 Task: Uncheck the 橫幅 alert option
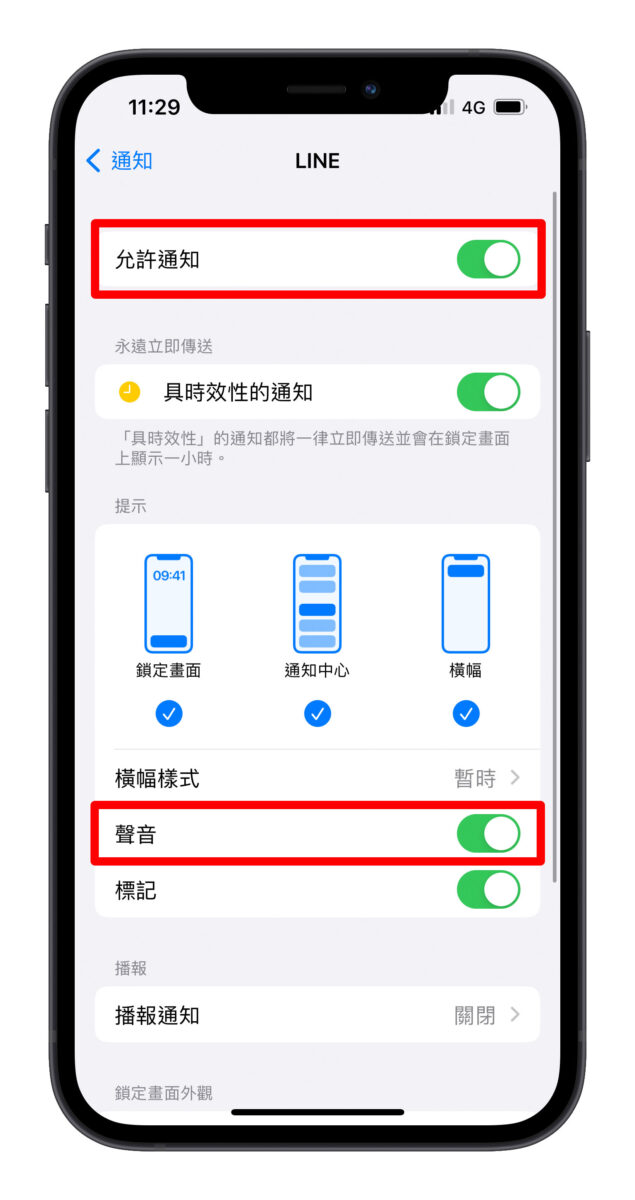point(465,714)
